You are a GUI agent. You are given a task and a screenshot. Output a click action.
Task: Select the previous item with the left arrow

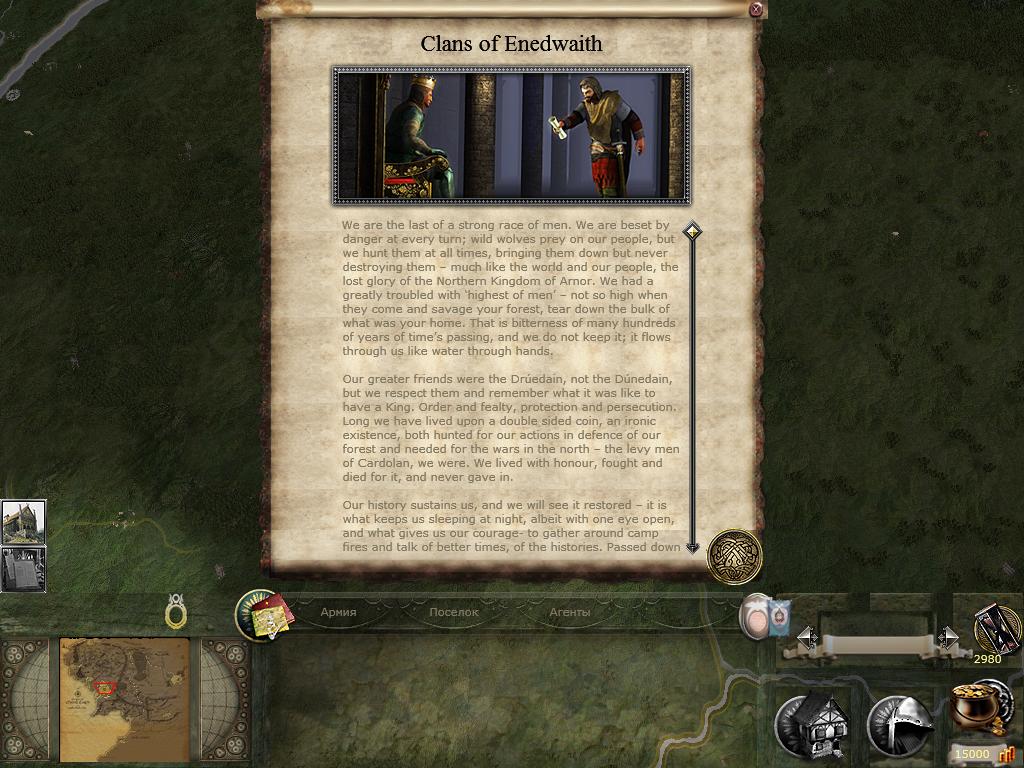pyautogui.click(x=807, y=637)
